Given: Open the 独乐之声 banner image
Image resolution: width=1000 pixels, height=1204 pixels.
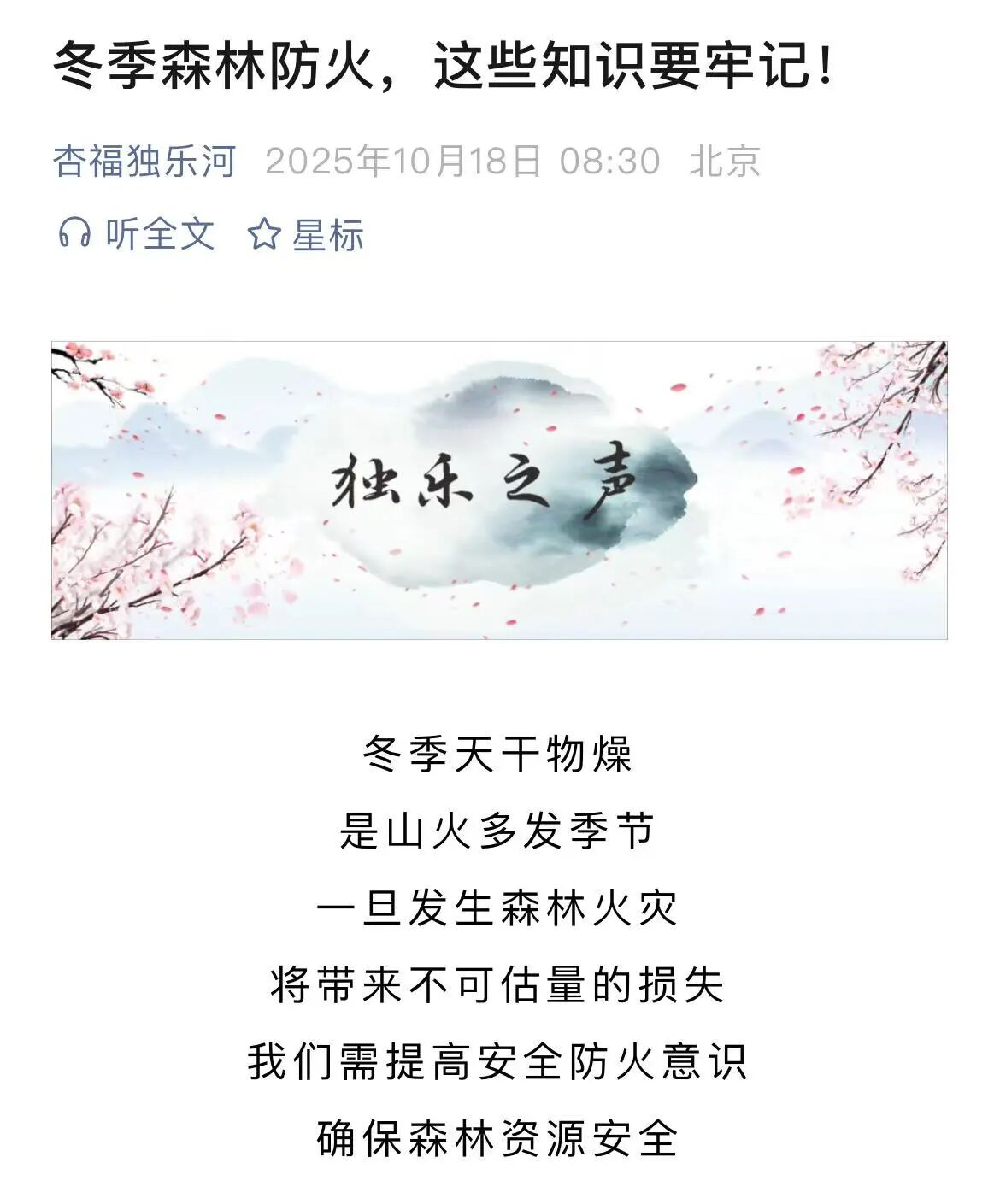Looking at the screenshot, I should click(x=499, y=490).
